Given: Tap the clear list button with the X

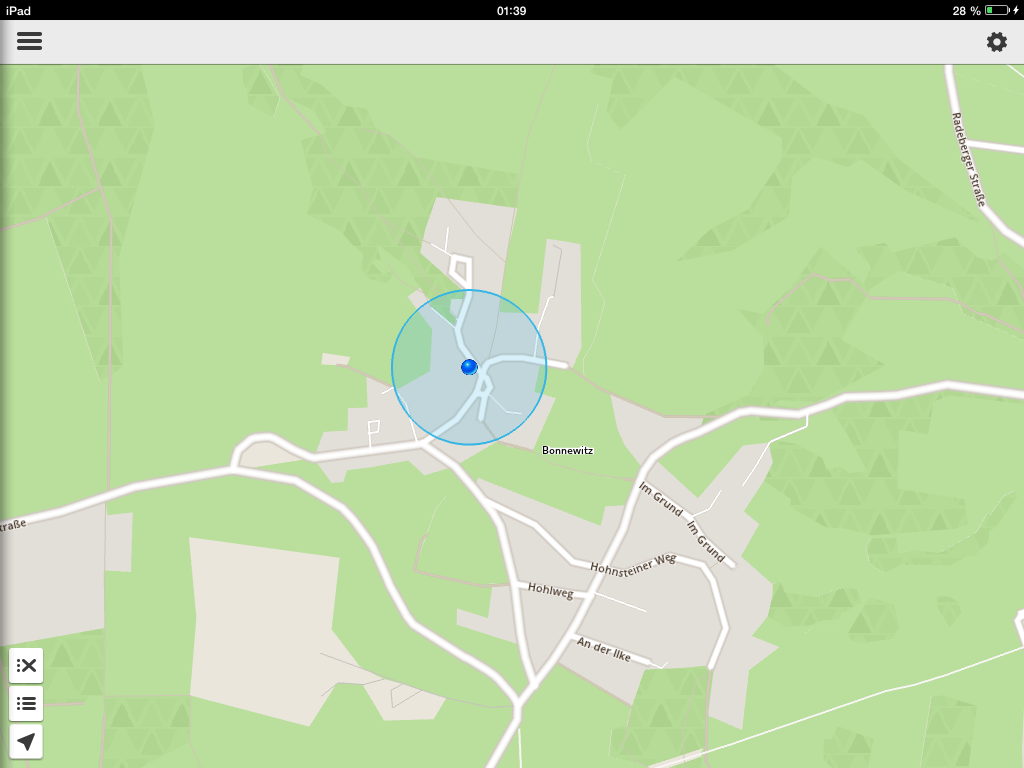Looking at the screenshot, I should pos(26,665).
